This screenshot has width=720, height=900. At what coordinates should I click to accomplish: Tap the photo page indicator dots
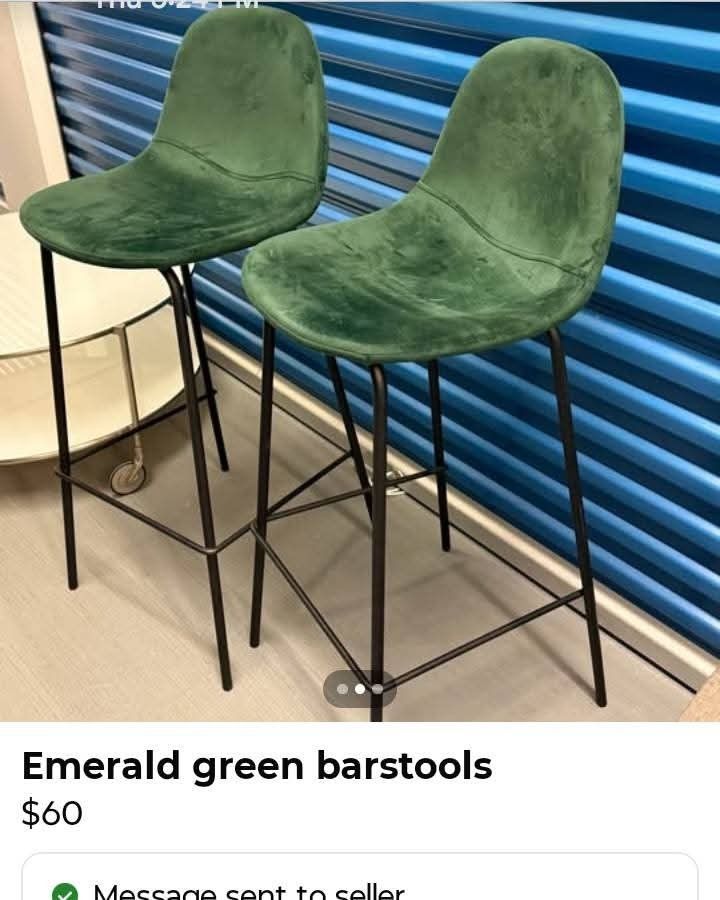click(x=360, y=689)
